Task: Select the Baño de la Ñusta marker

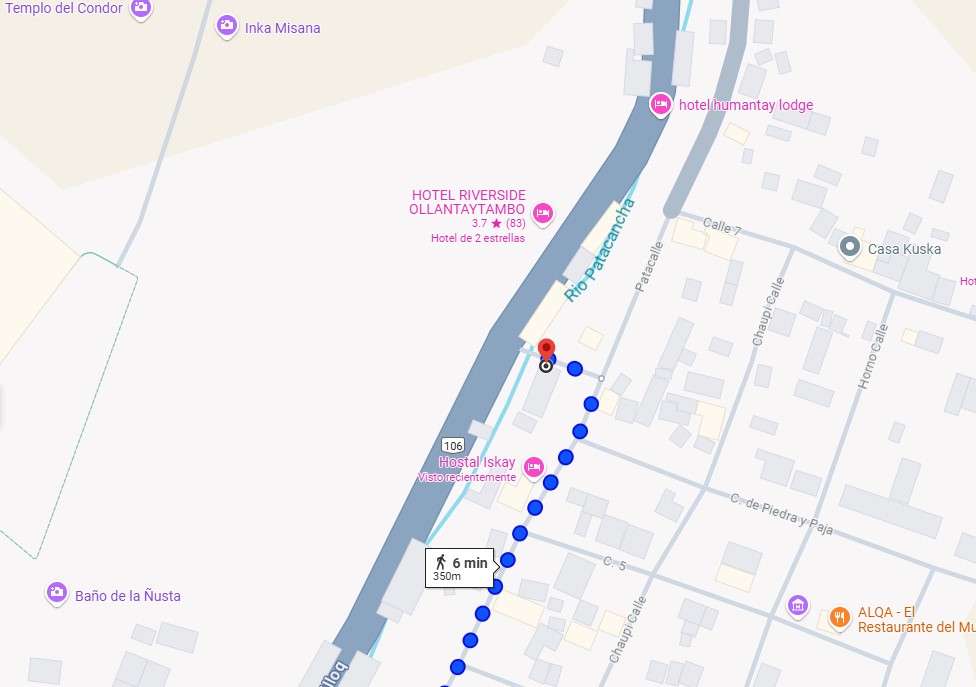Action: coord(58,593)
